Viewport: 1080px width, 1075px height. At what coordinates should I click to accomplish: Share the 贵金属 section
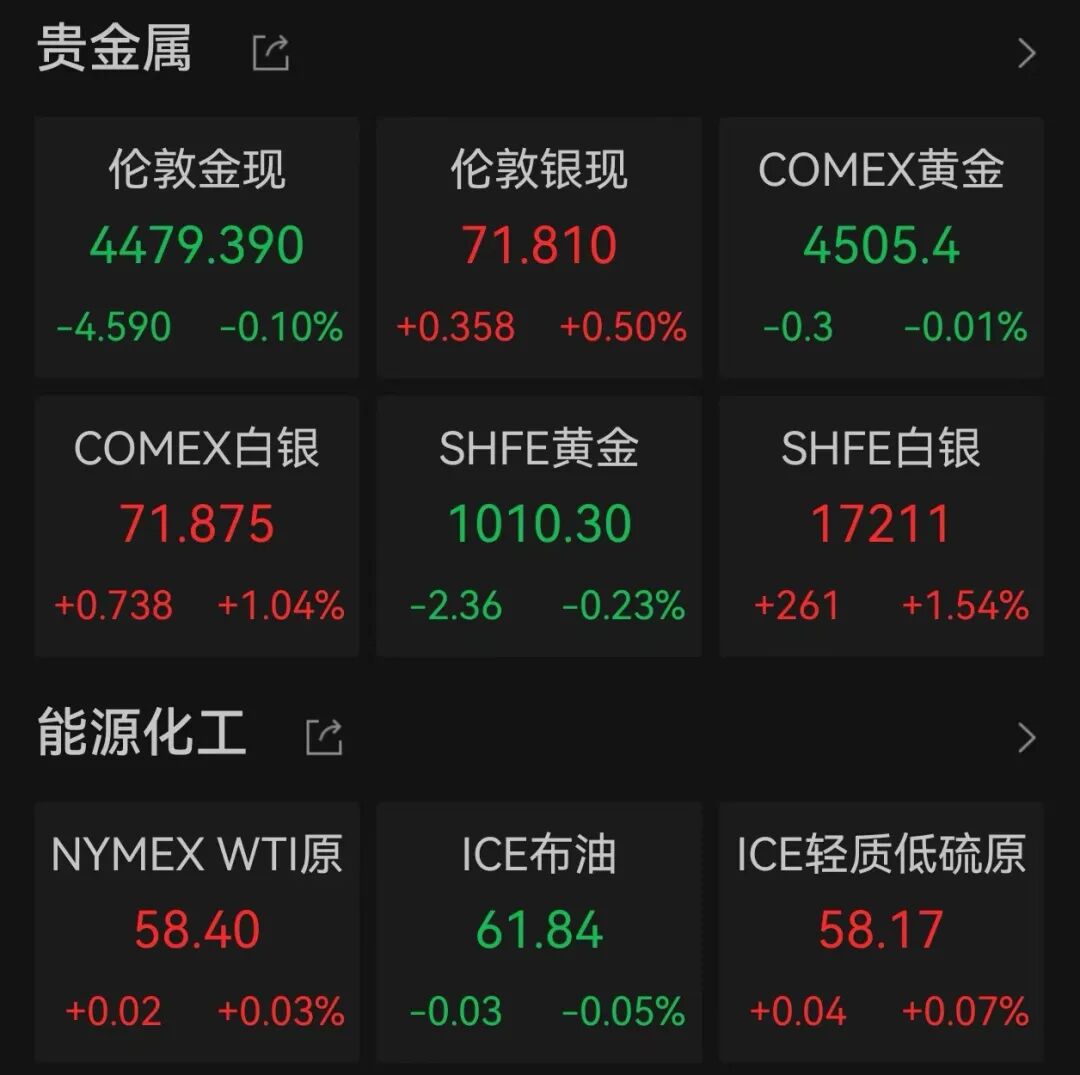(271, 52)
